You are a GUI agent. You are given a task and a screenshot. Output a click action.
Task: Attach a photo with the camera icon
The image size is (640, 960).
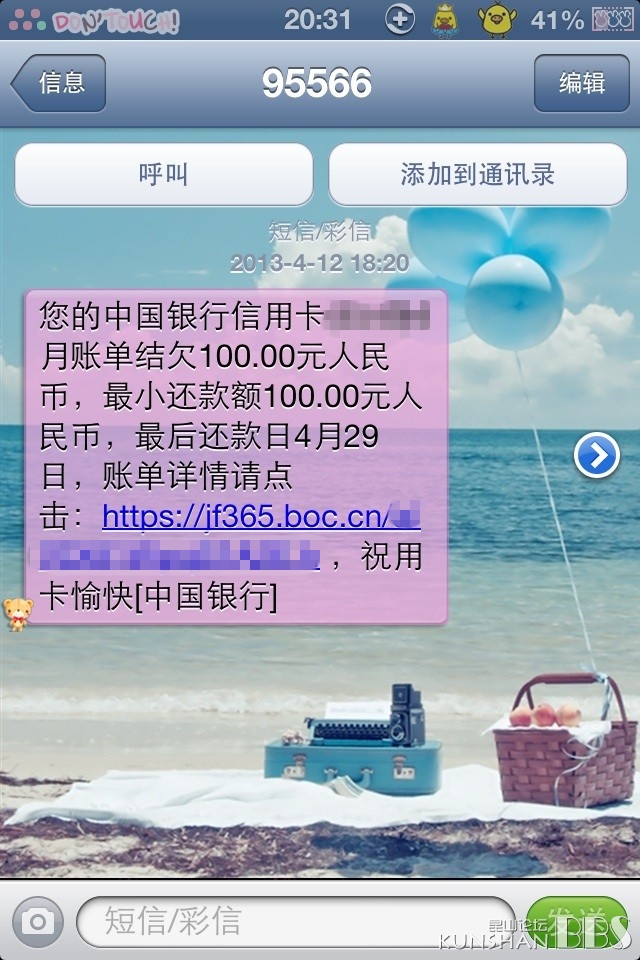tap(39, 921)
